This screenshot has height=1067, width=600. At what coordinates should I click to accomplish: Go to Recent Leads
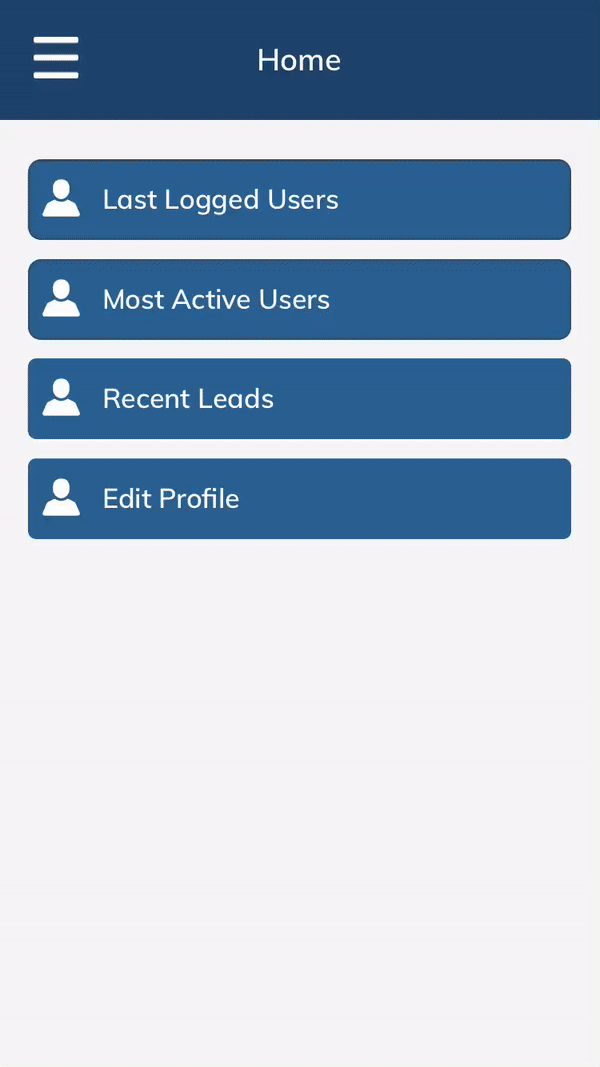[x=299, y=399]
